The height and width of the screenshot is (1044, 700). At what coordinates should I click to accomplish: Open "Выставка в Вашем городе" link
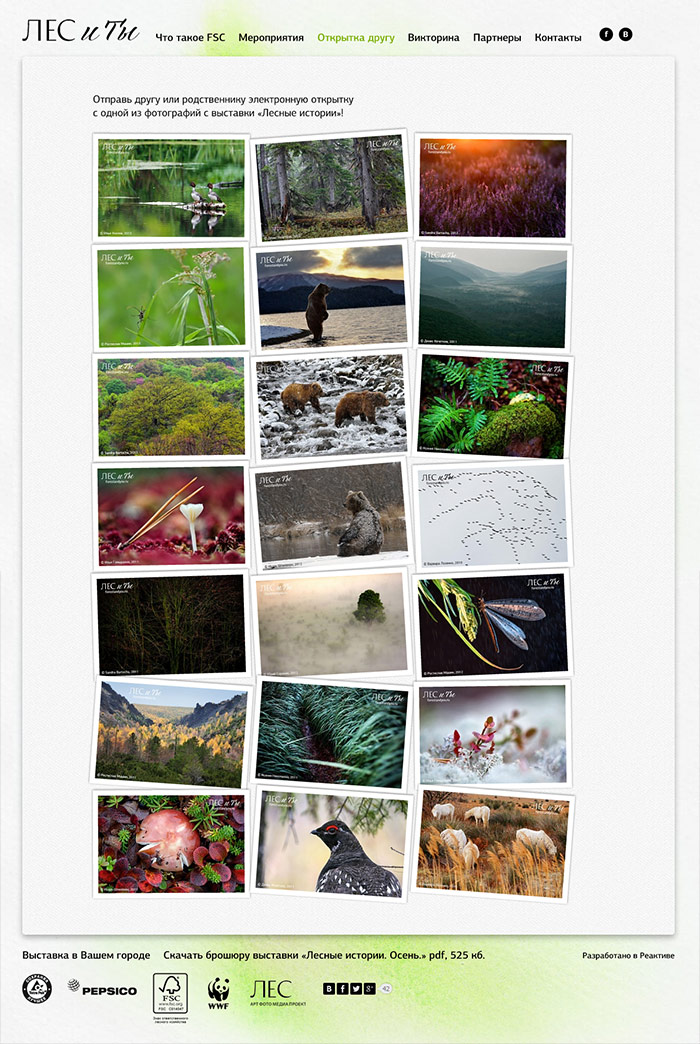(86, 955)
